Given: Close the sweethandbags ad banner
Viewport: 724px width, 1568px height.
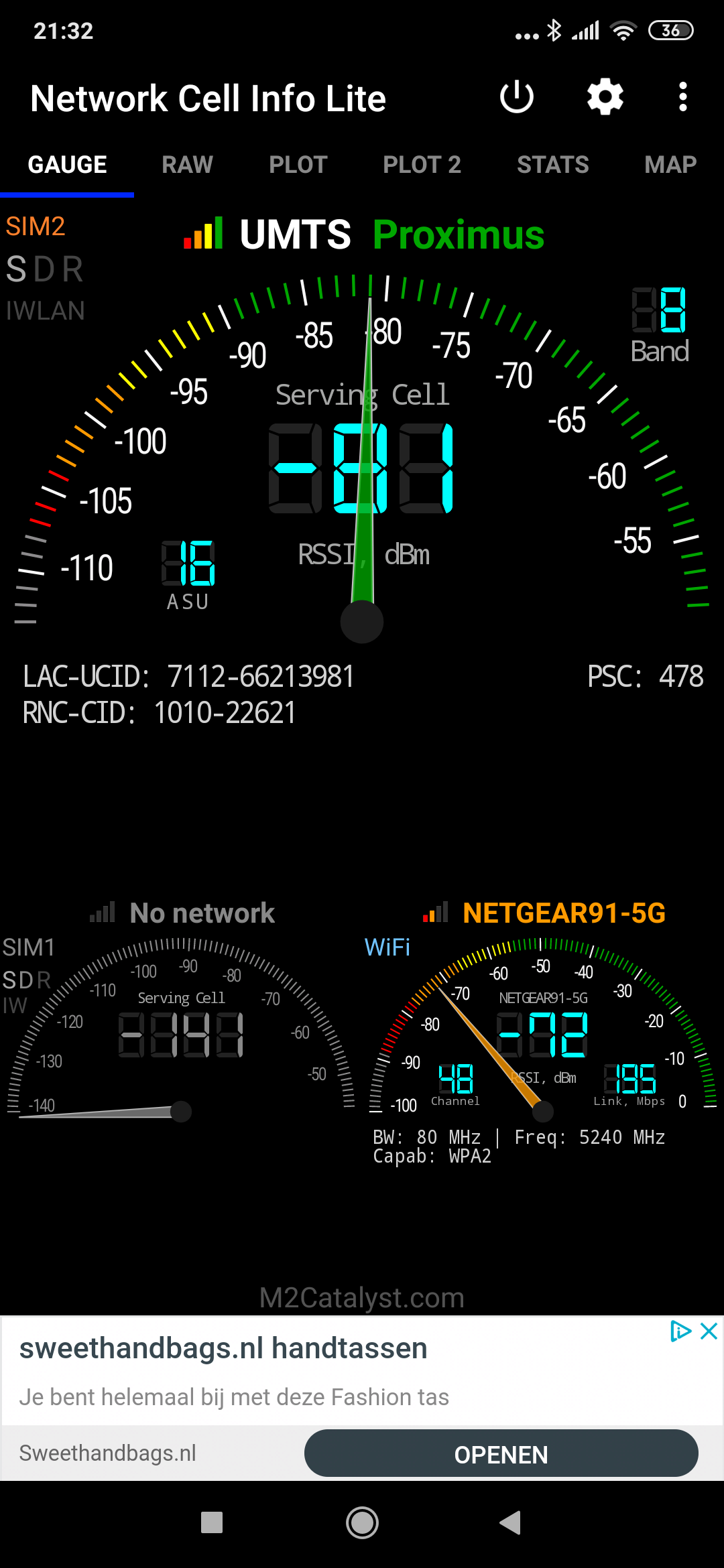Looking at the screenshot, I should click(x=709, y=1331).
